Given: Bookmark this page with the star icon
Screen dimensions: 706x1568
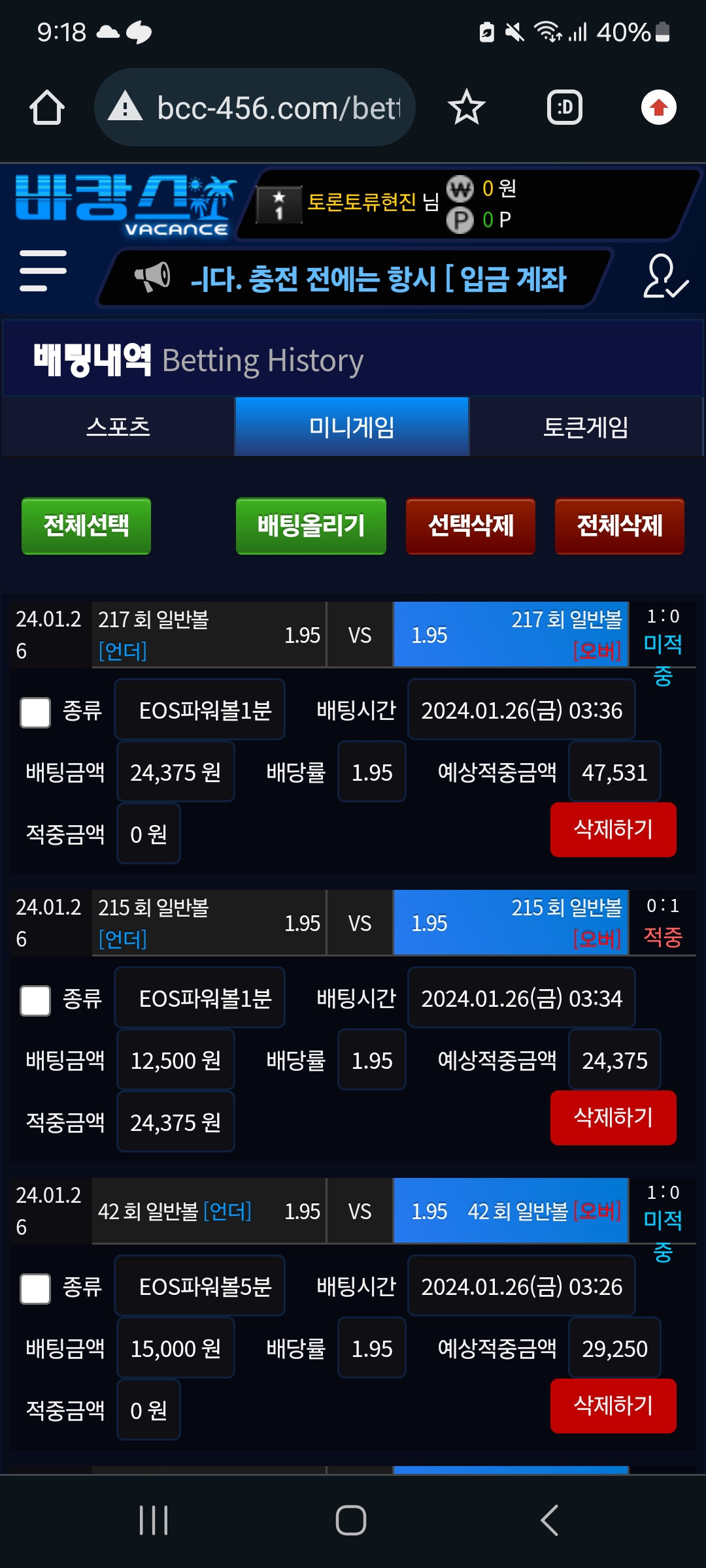Looking at the screenshot, I should click(467, 108).
